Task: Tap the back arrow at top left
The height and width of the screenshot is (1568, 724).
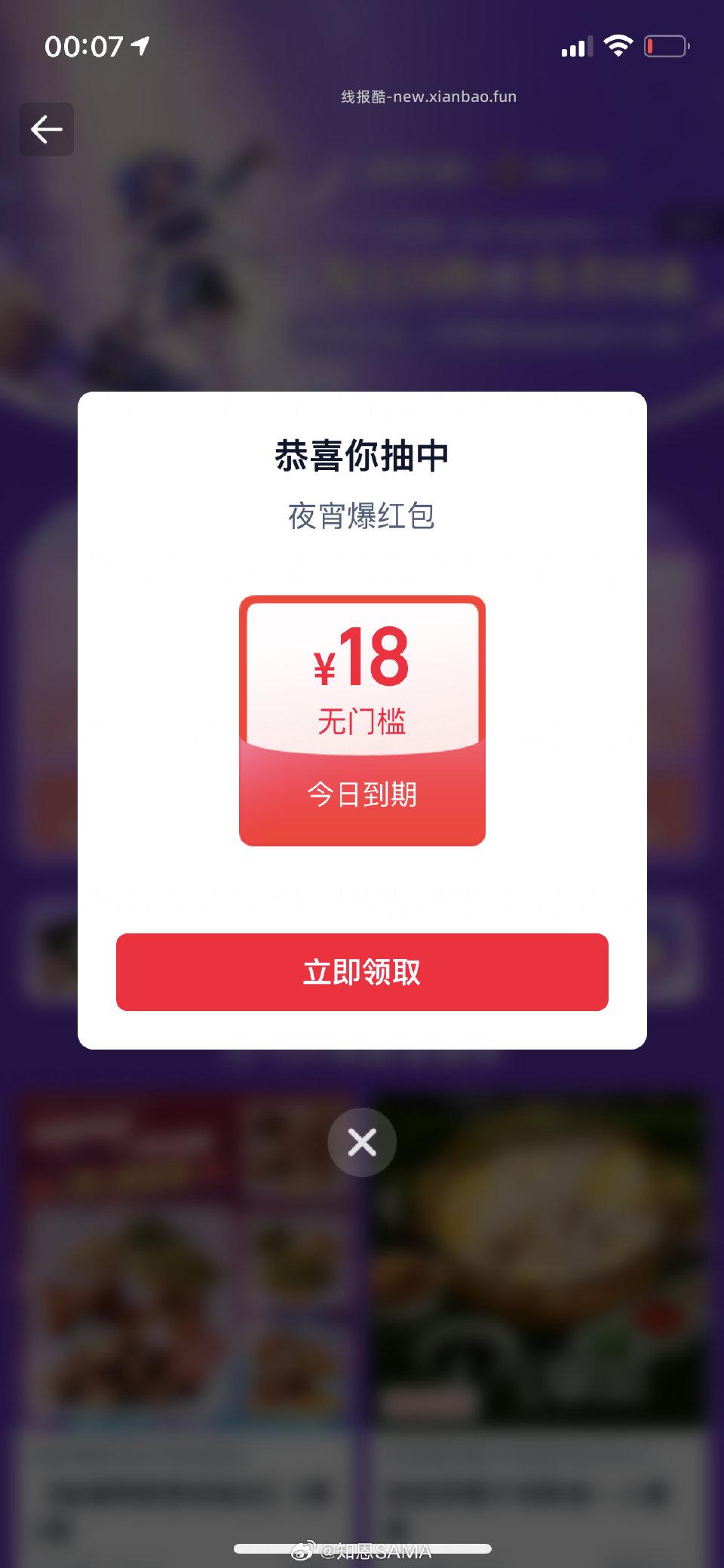Action: (x=47, y=128)
